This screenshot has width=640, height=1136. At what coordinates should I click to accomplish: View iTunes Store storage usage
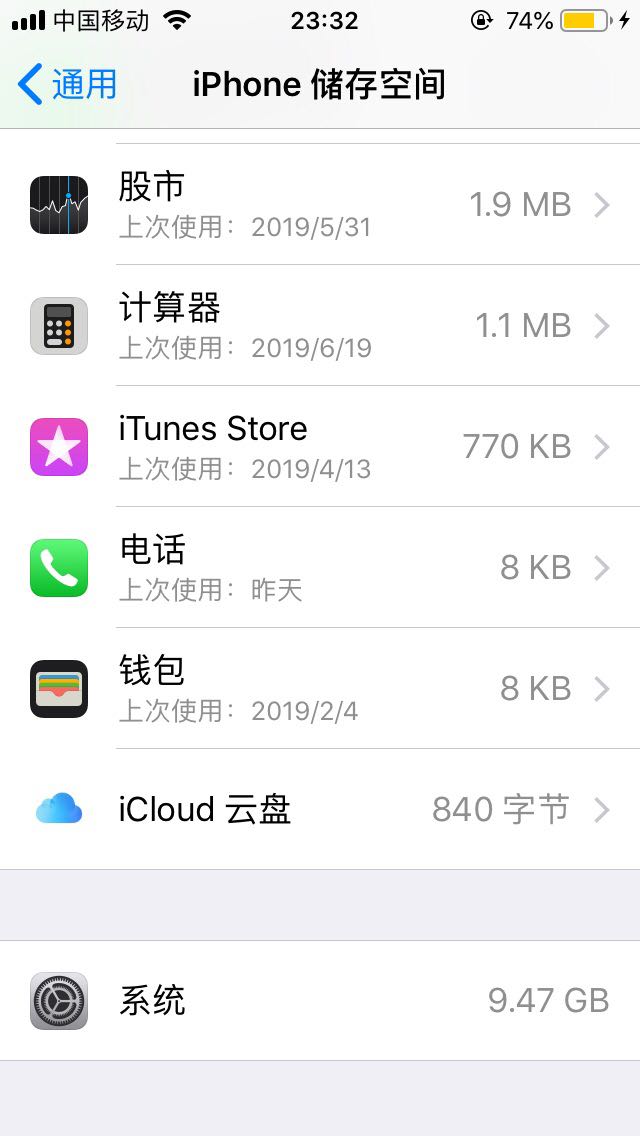[320, 447]
